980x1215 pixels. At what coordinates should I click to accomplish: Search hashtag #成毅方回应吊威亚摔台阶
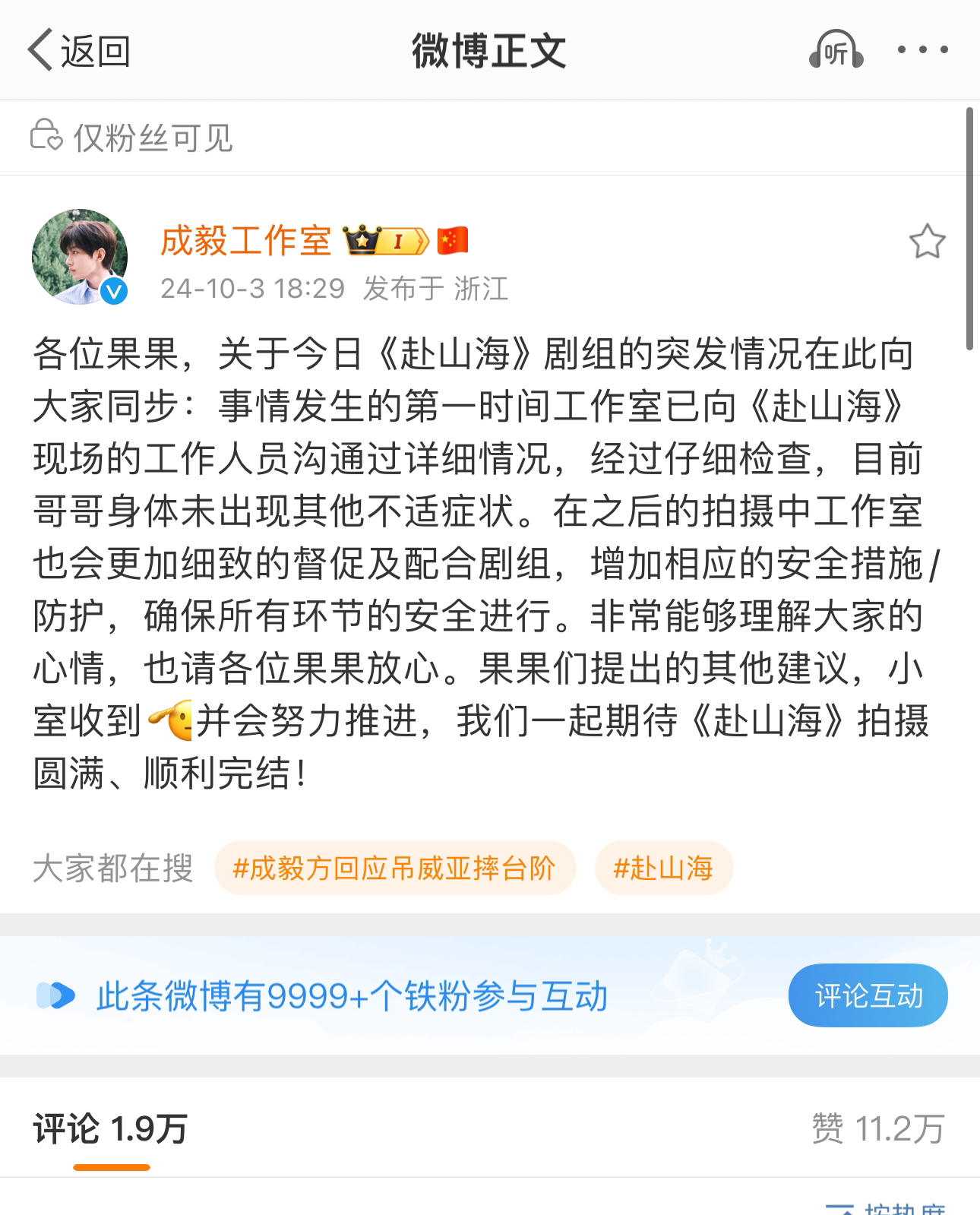pos(394,868)
